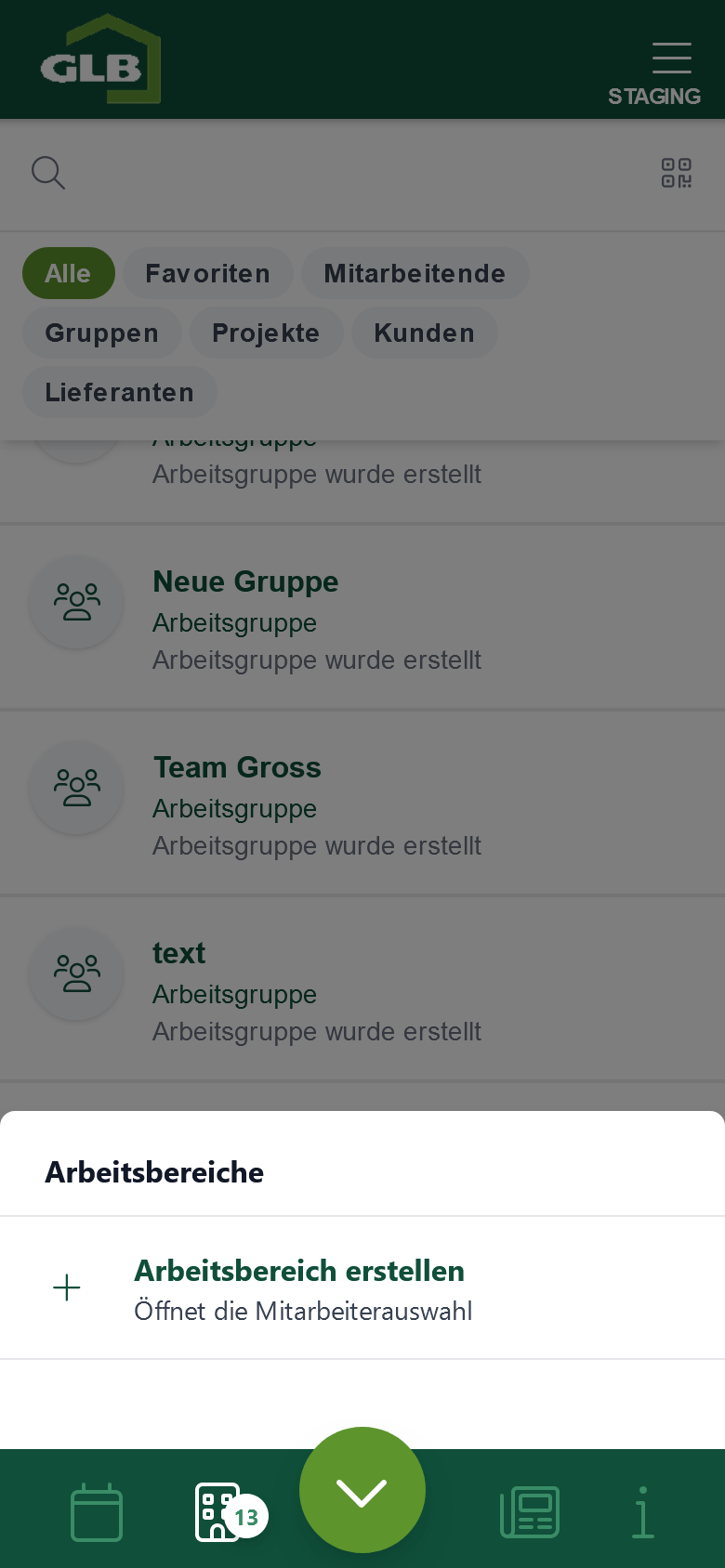Collapse the sheet with the green chevron button
The image size is (725, 1568).
pyautogui.click(x=362, y=1489)
